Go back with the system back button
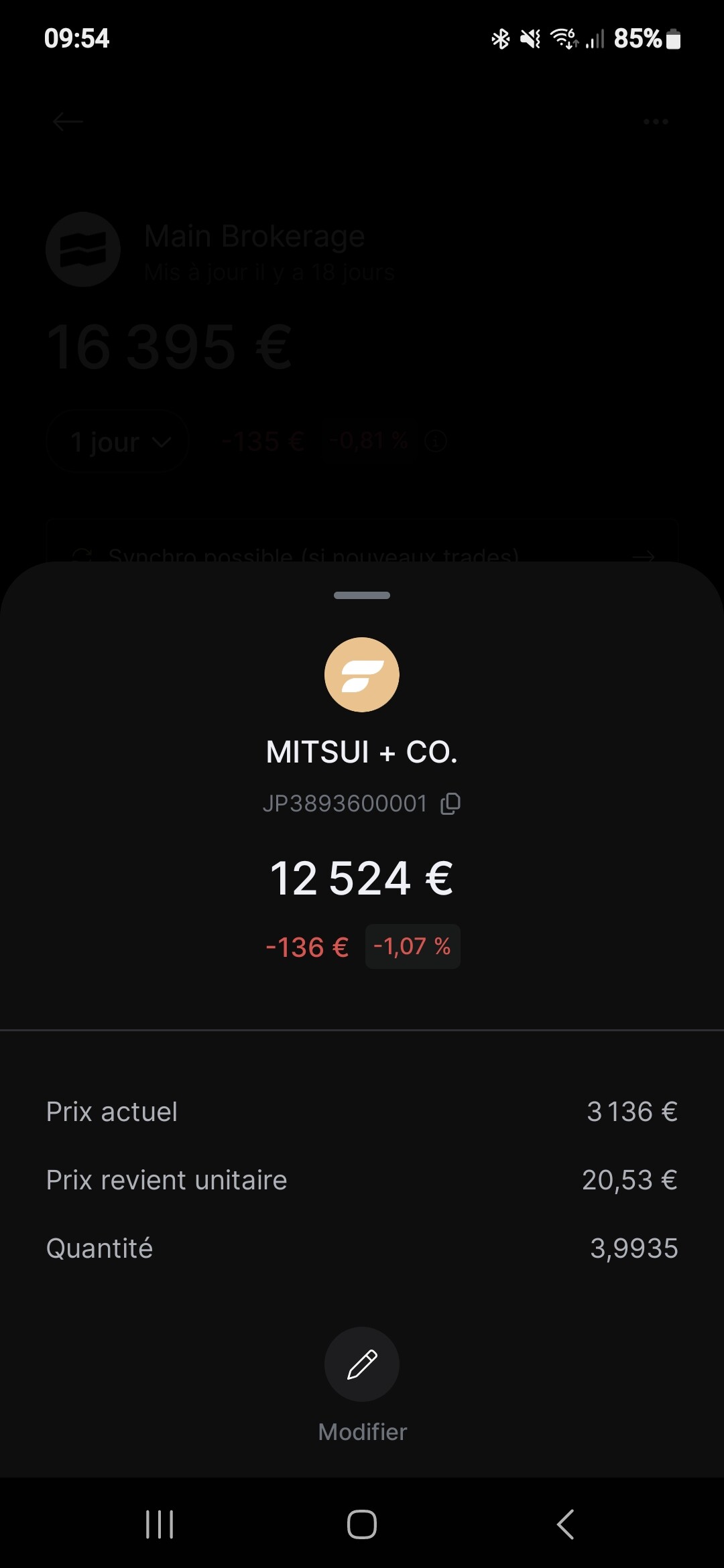 pyautogui.click(x=565, y=1524)
